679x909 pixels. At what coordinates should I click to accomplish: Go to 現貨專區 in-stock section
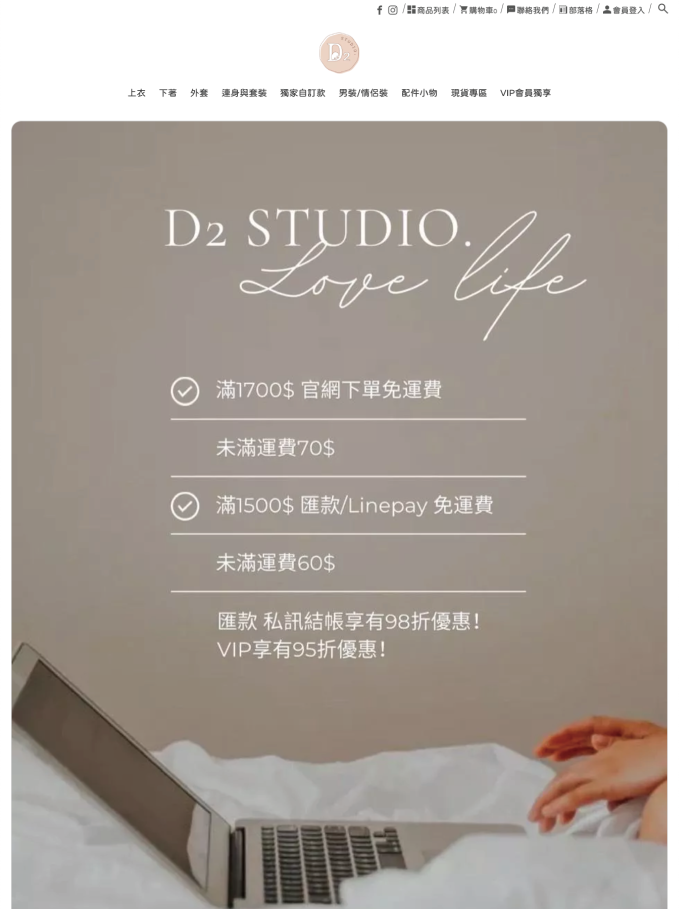click(x=468, y=93)
